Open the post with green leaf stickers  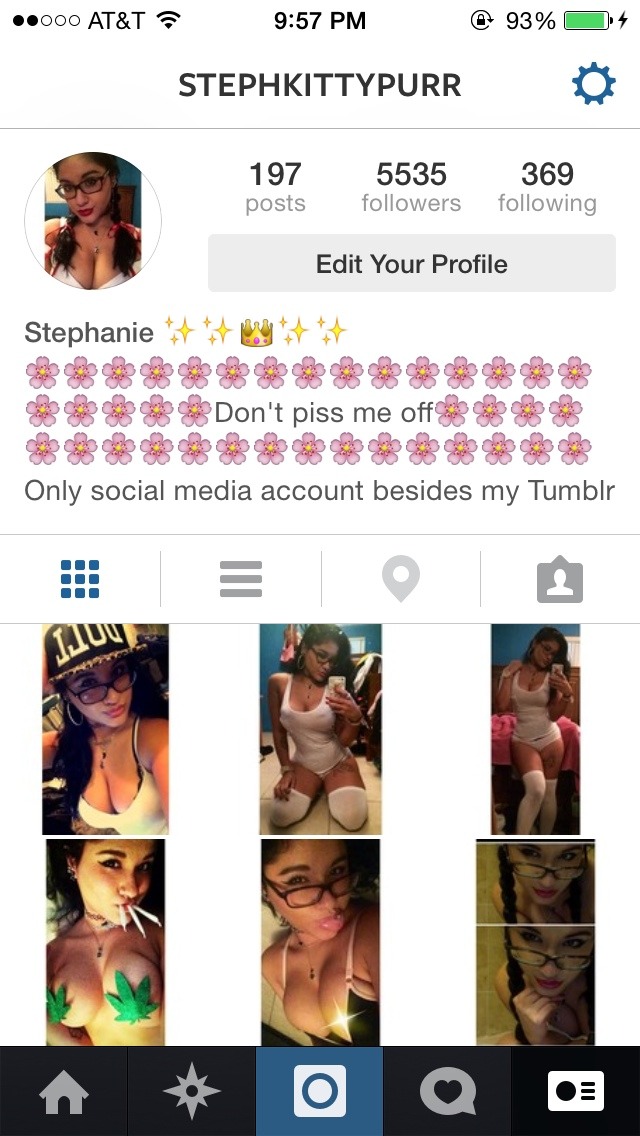pos(106,942)
